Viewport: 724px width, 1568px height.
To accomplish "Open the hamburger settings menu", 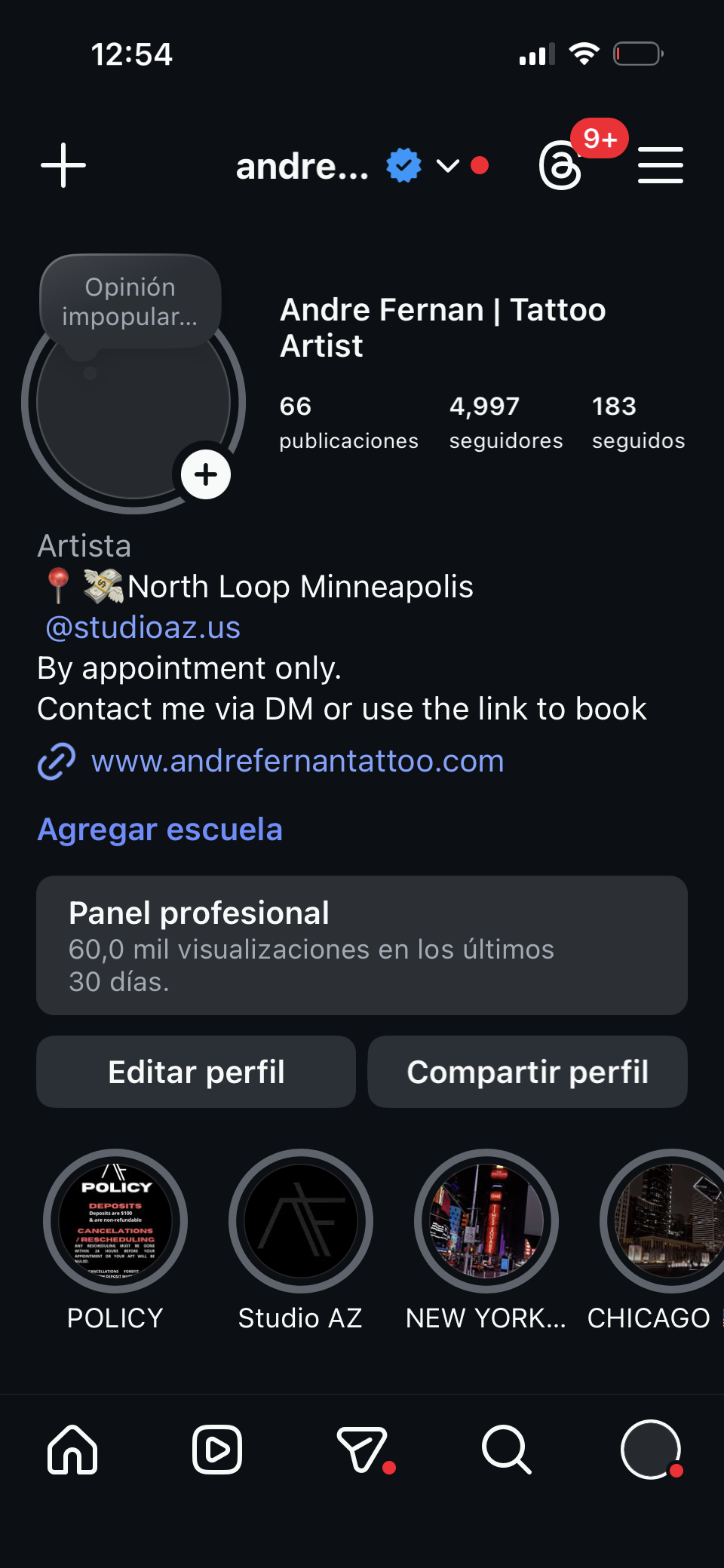I will click(661, 165).
